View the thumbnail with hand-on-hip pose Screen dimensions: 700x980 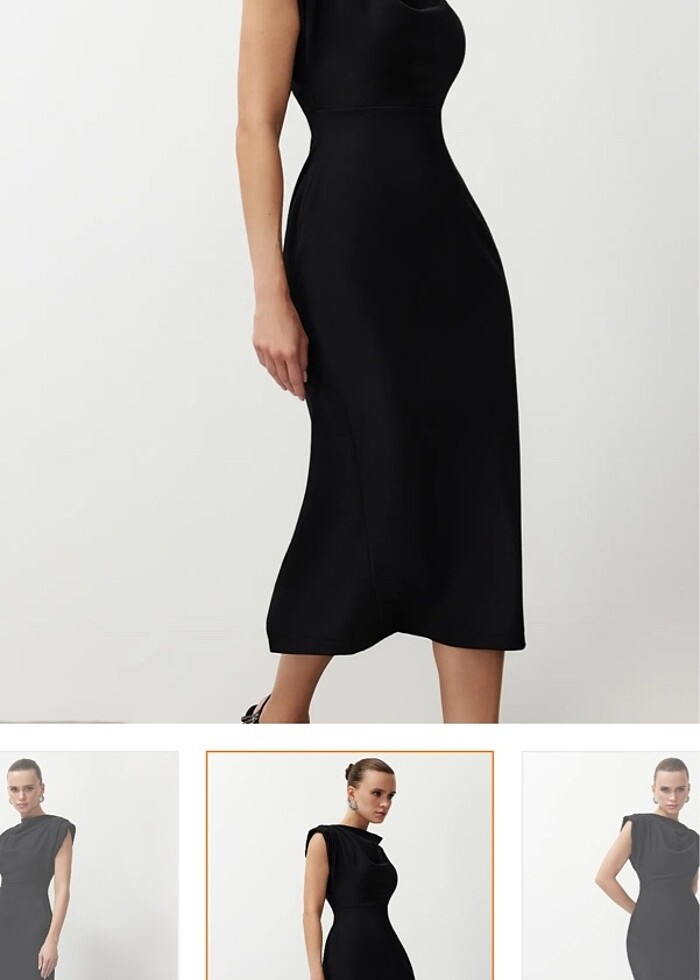click(612, 866)
